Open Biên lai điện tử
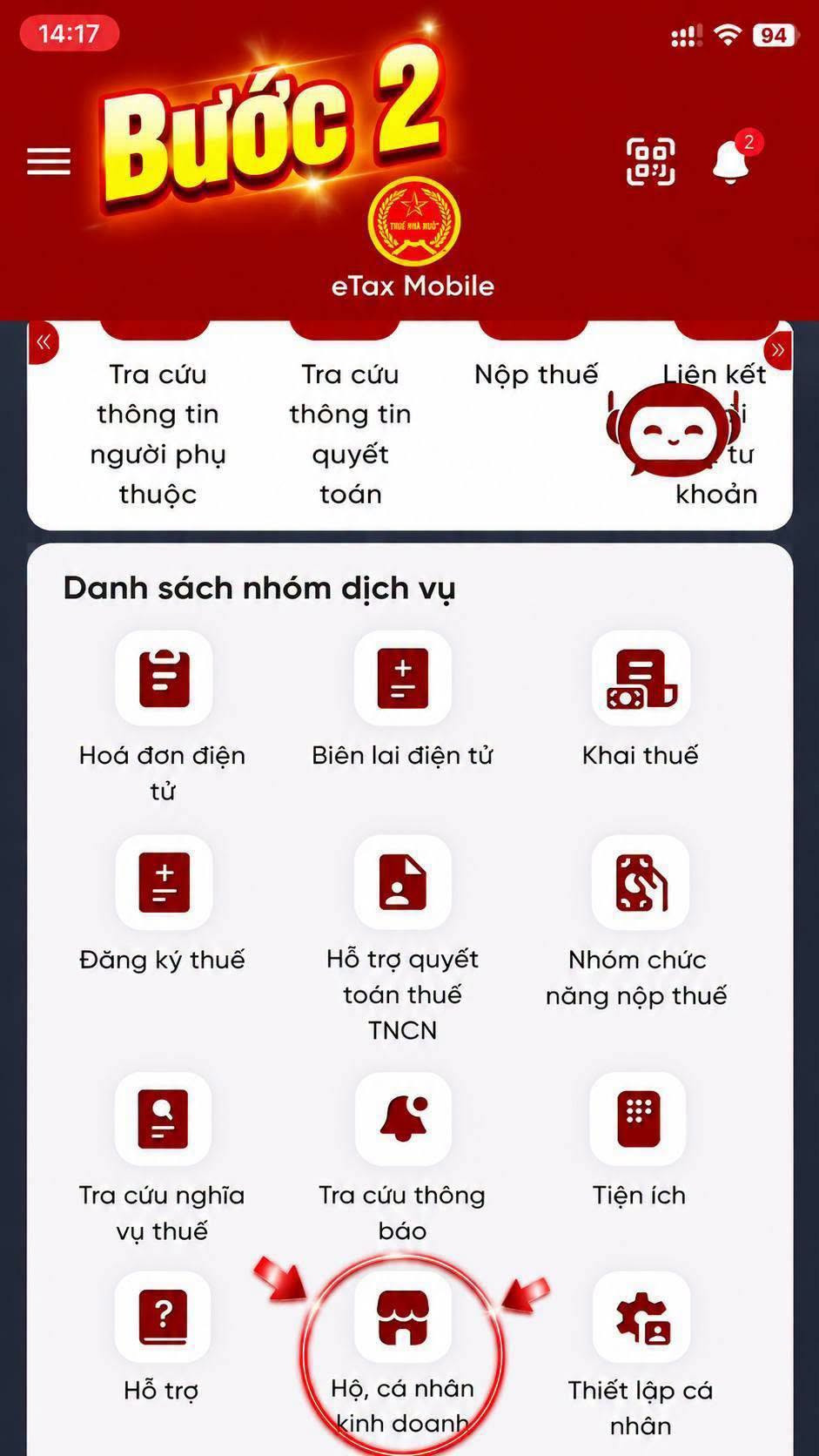 pyautogui.click(x=402, y=699)
